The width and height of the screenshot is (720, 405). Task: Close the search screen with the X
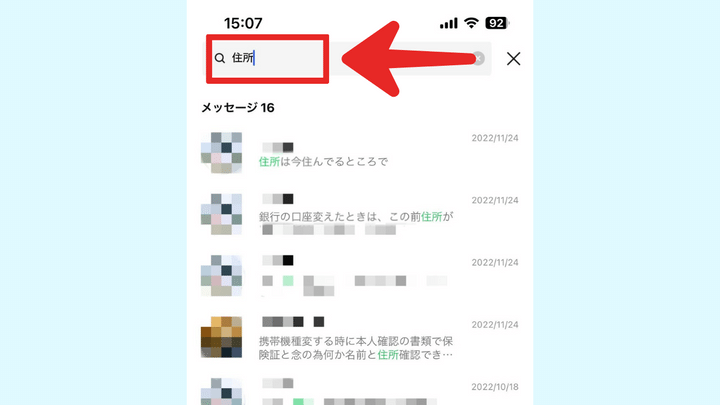pyautogui.click(x=514, y=59)
